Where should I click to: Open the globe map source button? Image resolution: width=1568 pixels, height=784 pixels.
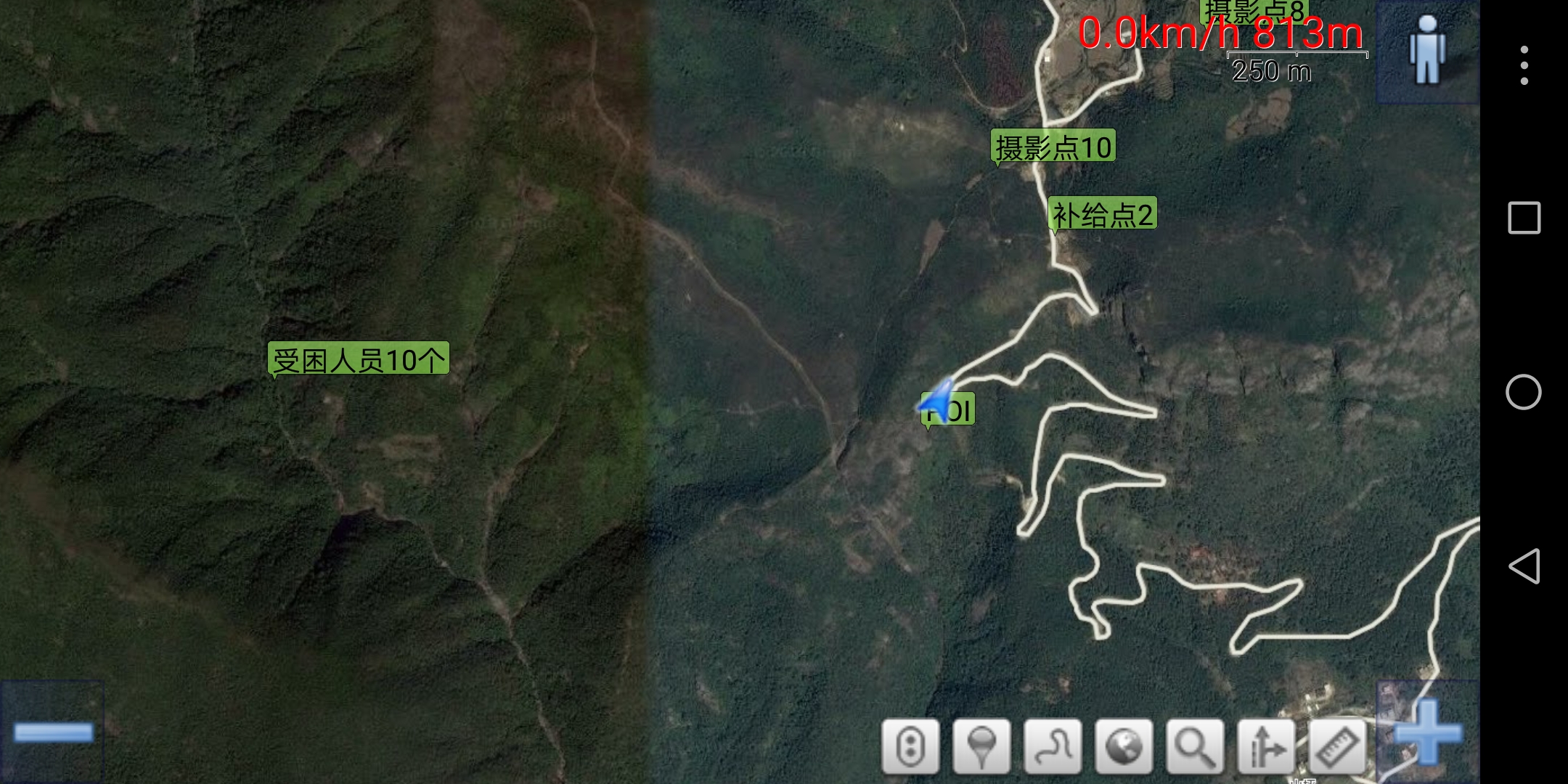tap(1124, 746)
